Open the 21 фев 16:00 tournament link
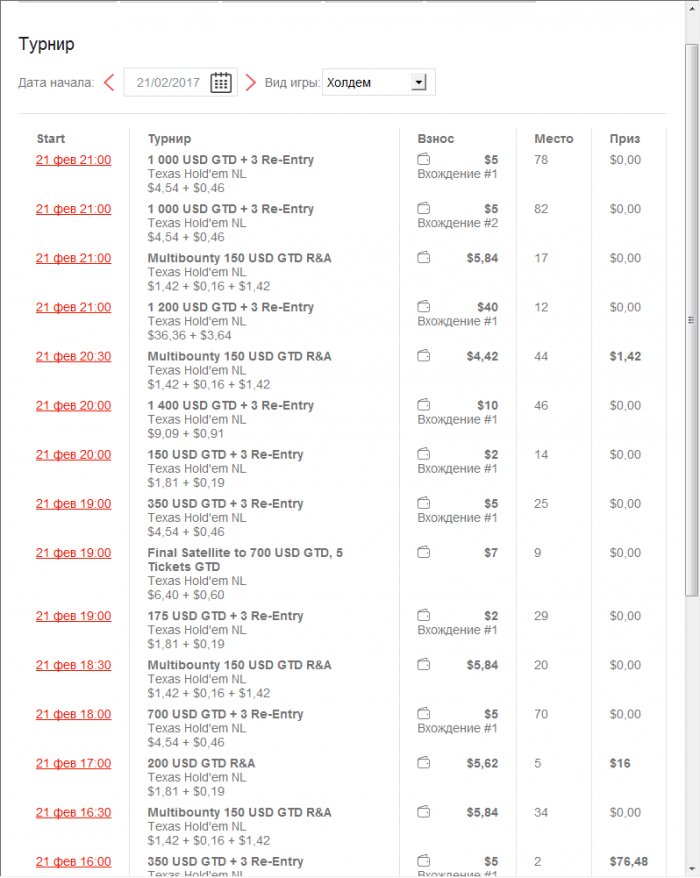 [x=73, y=862]
